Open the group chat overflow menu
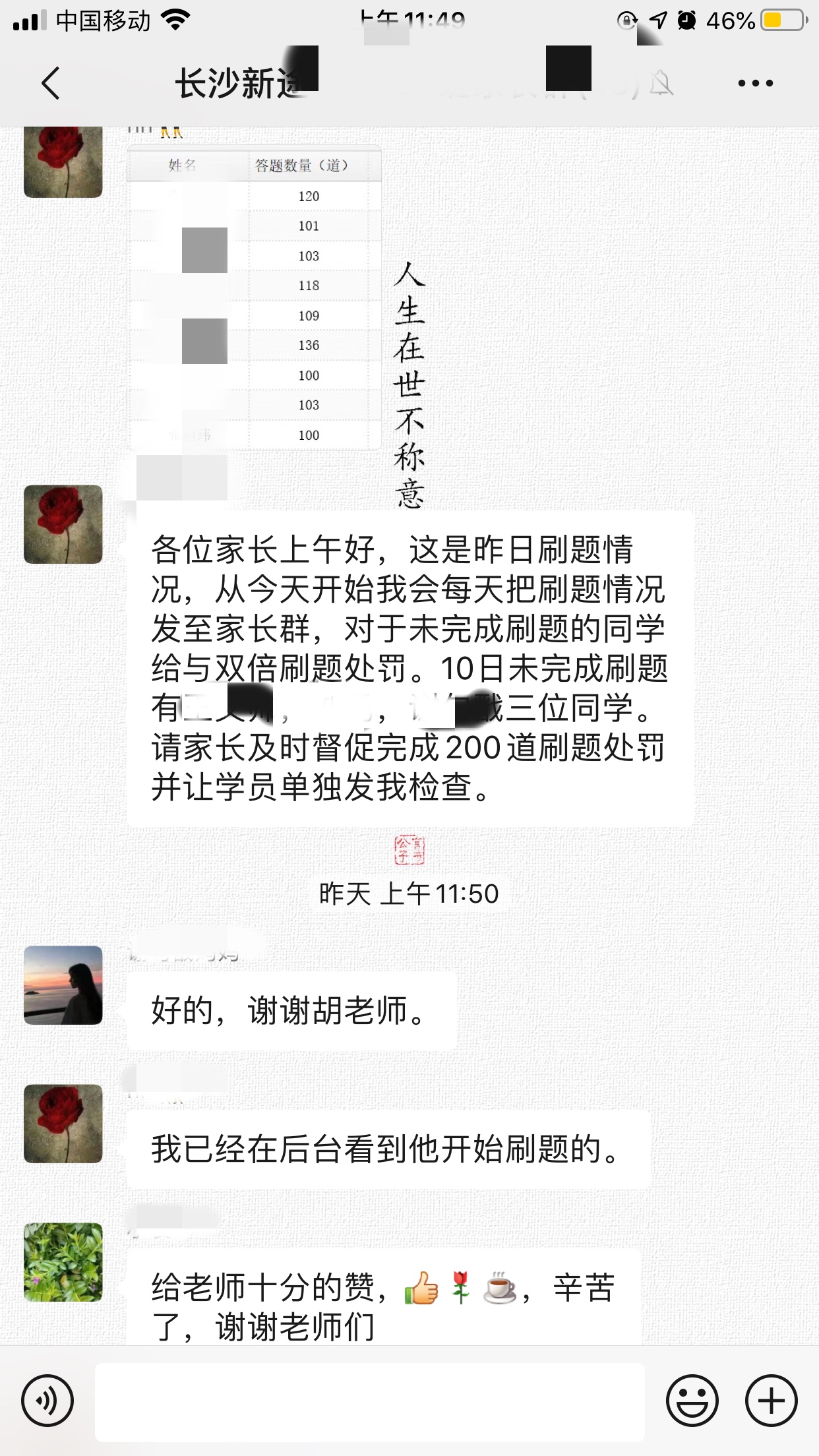Image resolution: width=819 pixels, height=1456 pixels. (x=755, y=83)
